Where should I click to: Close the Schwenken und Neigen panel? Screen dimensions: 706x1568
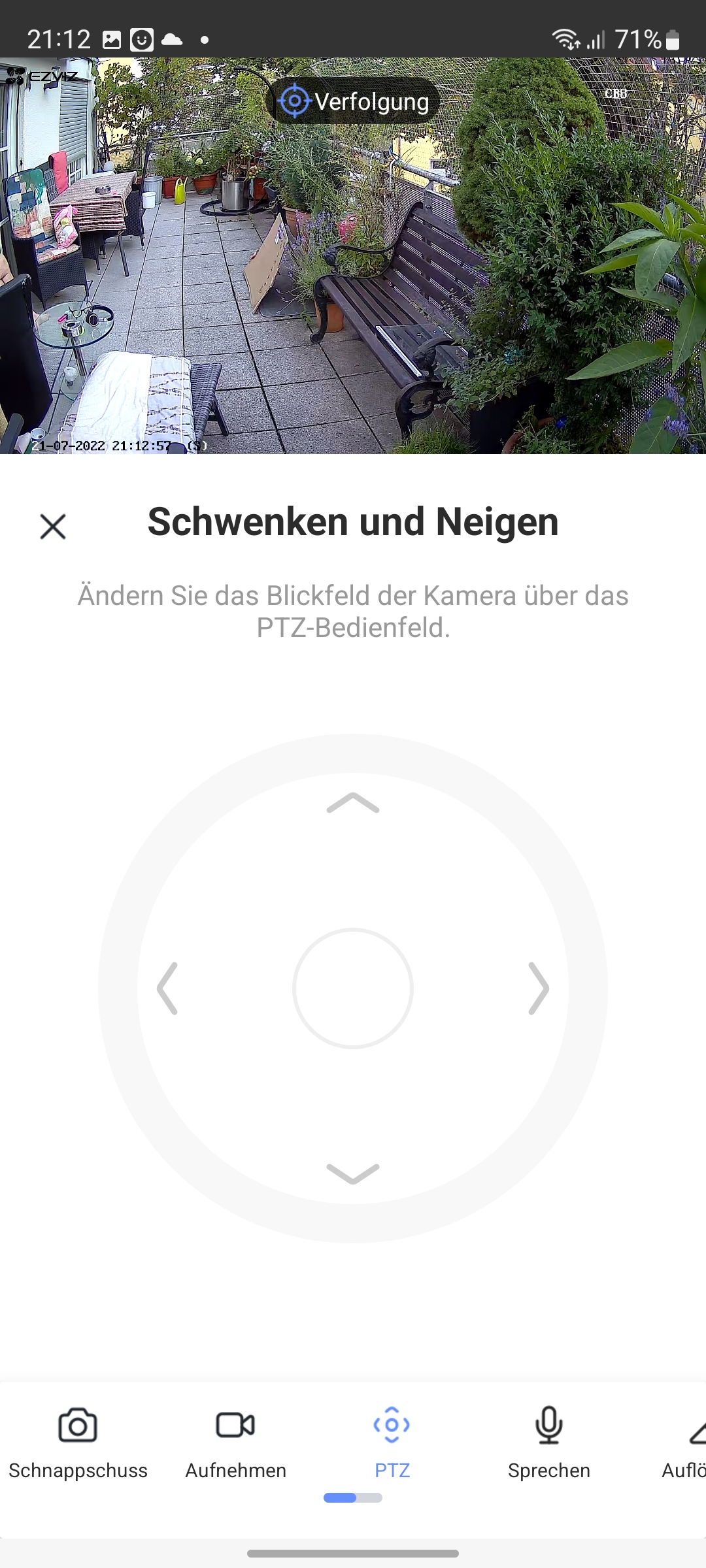(53, 527)
